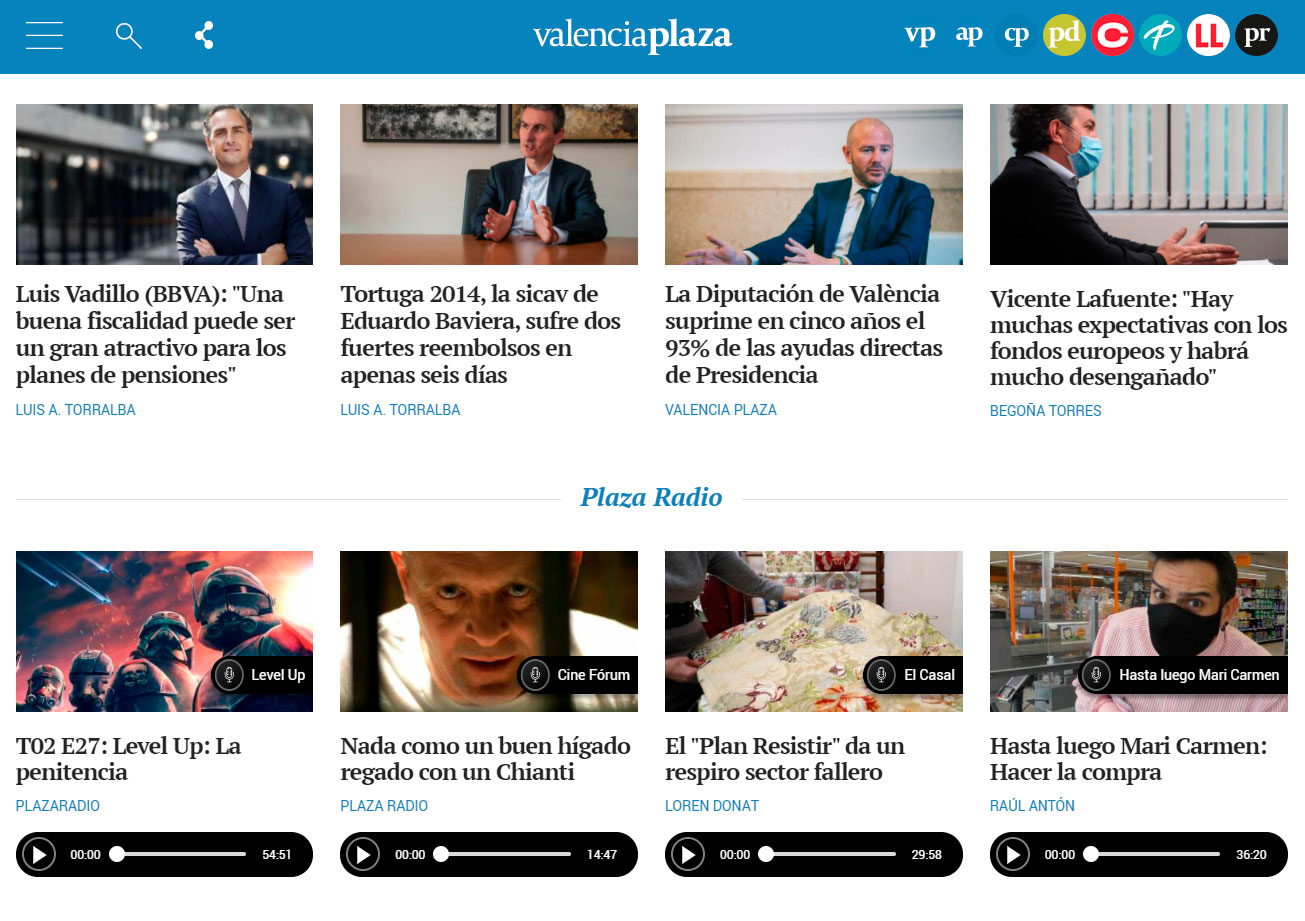The height and width of the screenshot is (921, 1305).
Task: Read the Luis Vadillo (BBVA) article
Action: [155, 334]
